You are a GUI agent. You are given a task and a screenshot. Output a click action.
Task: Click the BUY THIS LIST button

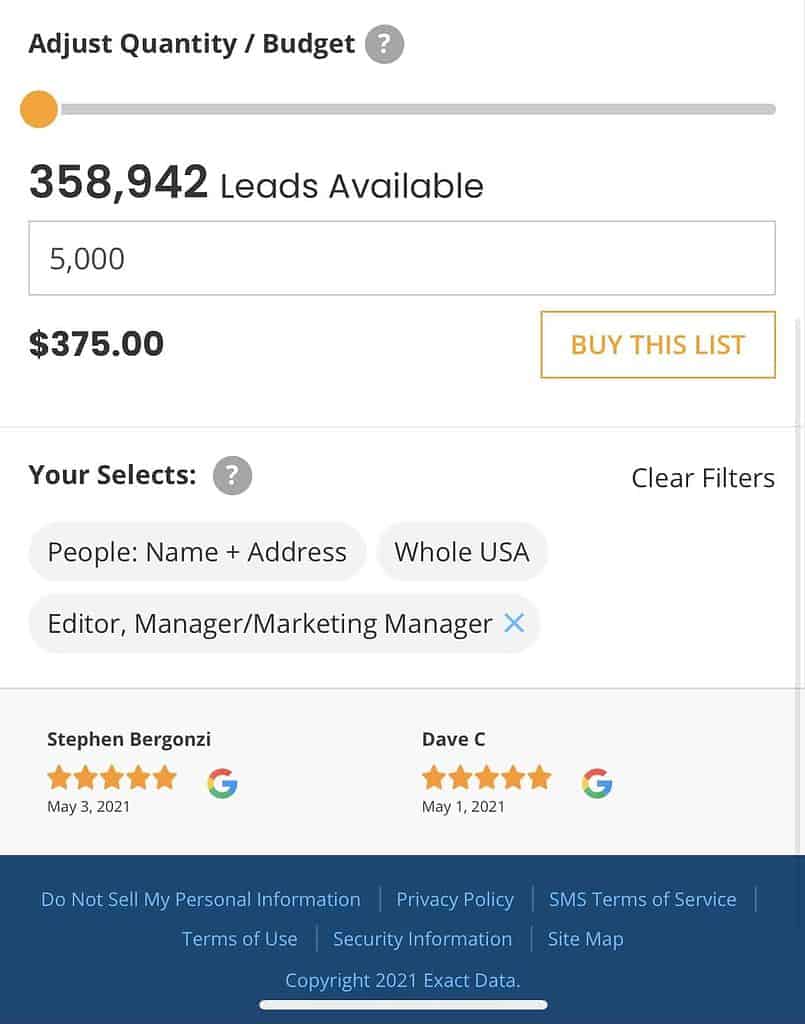point(657,344)
